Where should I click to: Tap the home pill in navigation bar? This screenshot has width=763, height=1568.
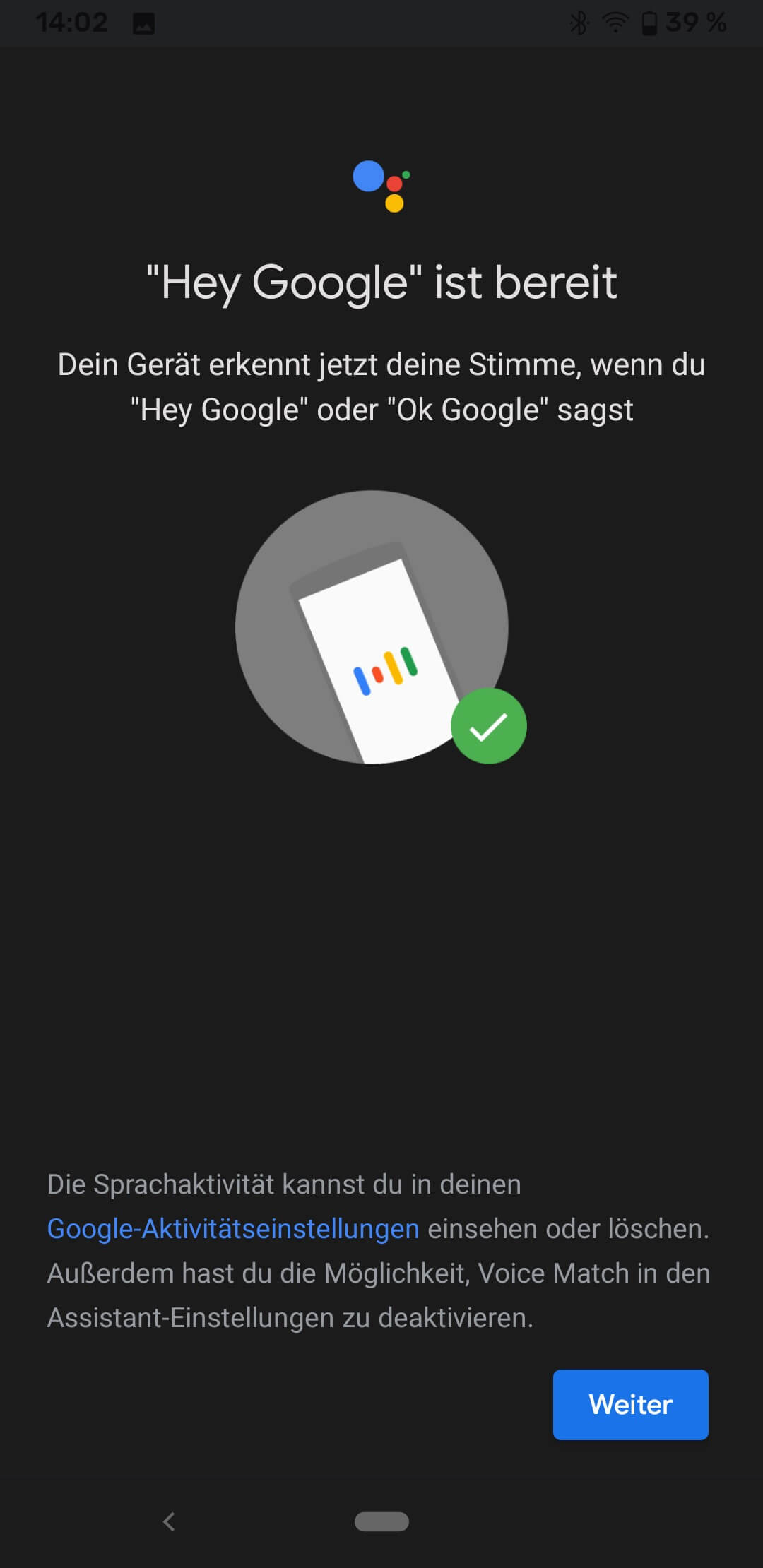point(381,1521)
